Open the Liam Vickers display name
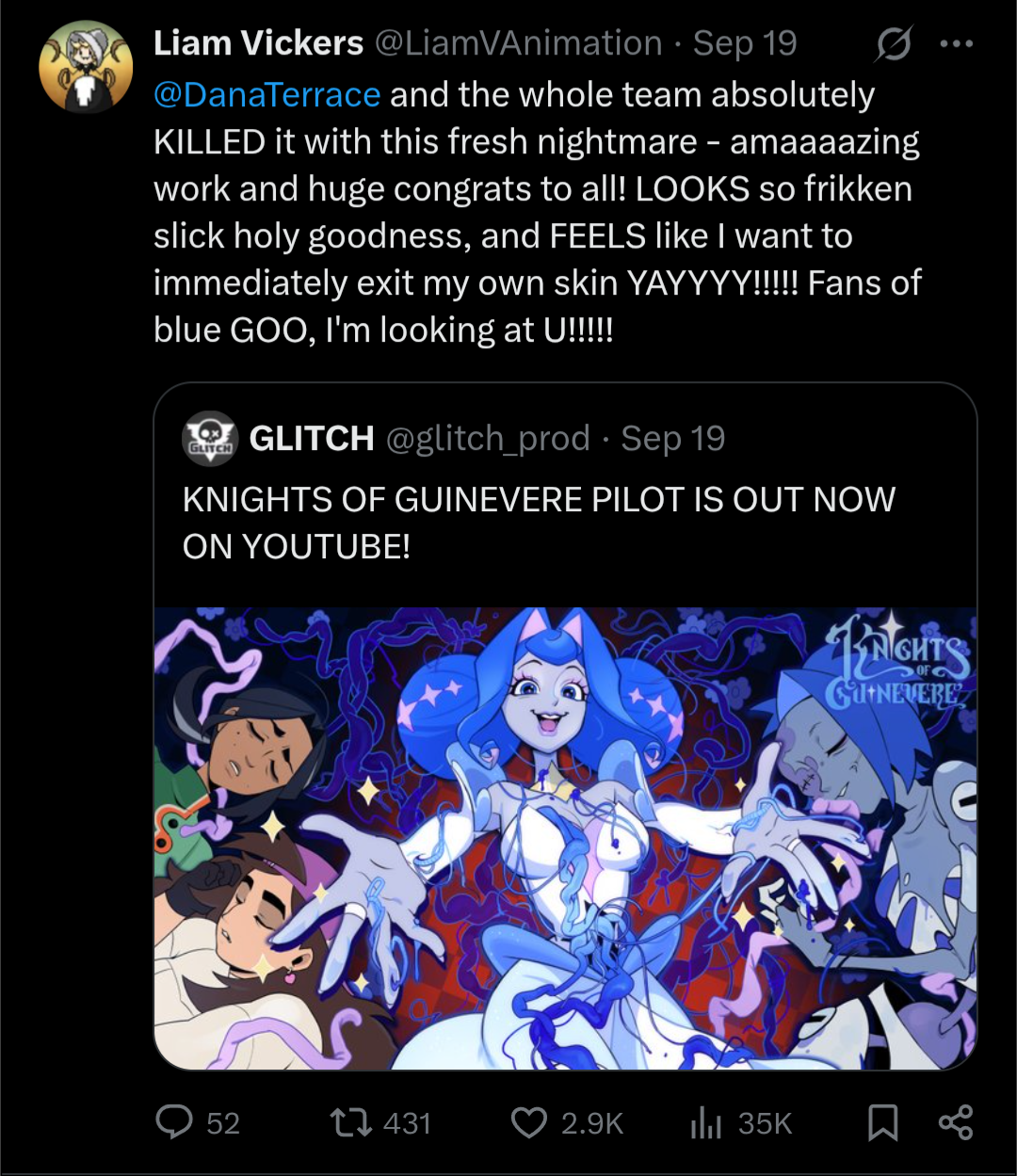 click(x=258, y=43)
